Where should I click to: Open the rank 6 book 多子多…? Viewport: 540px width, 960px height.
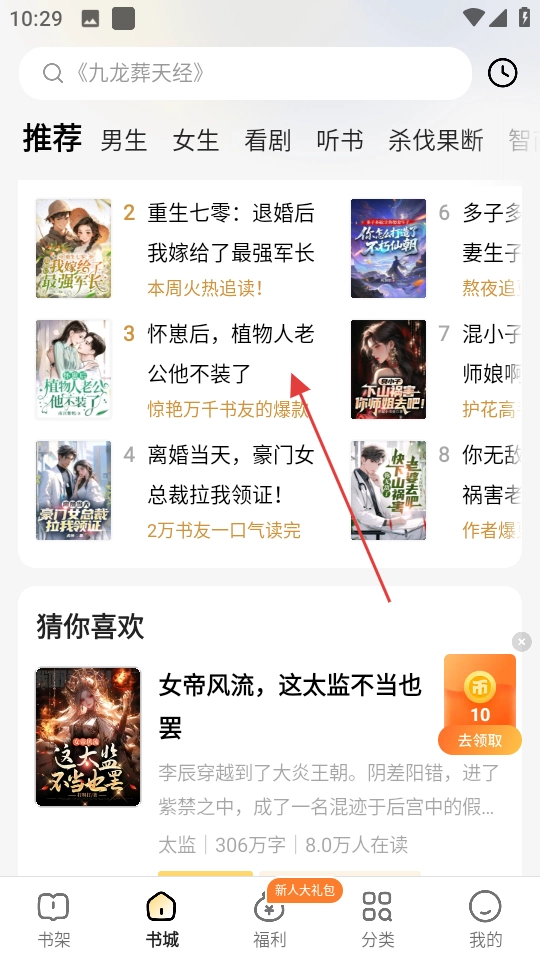point(436,249)
